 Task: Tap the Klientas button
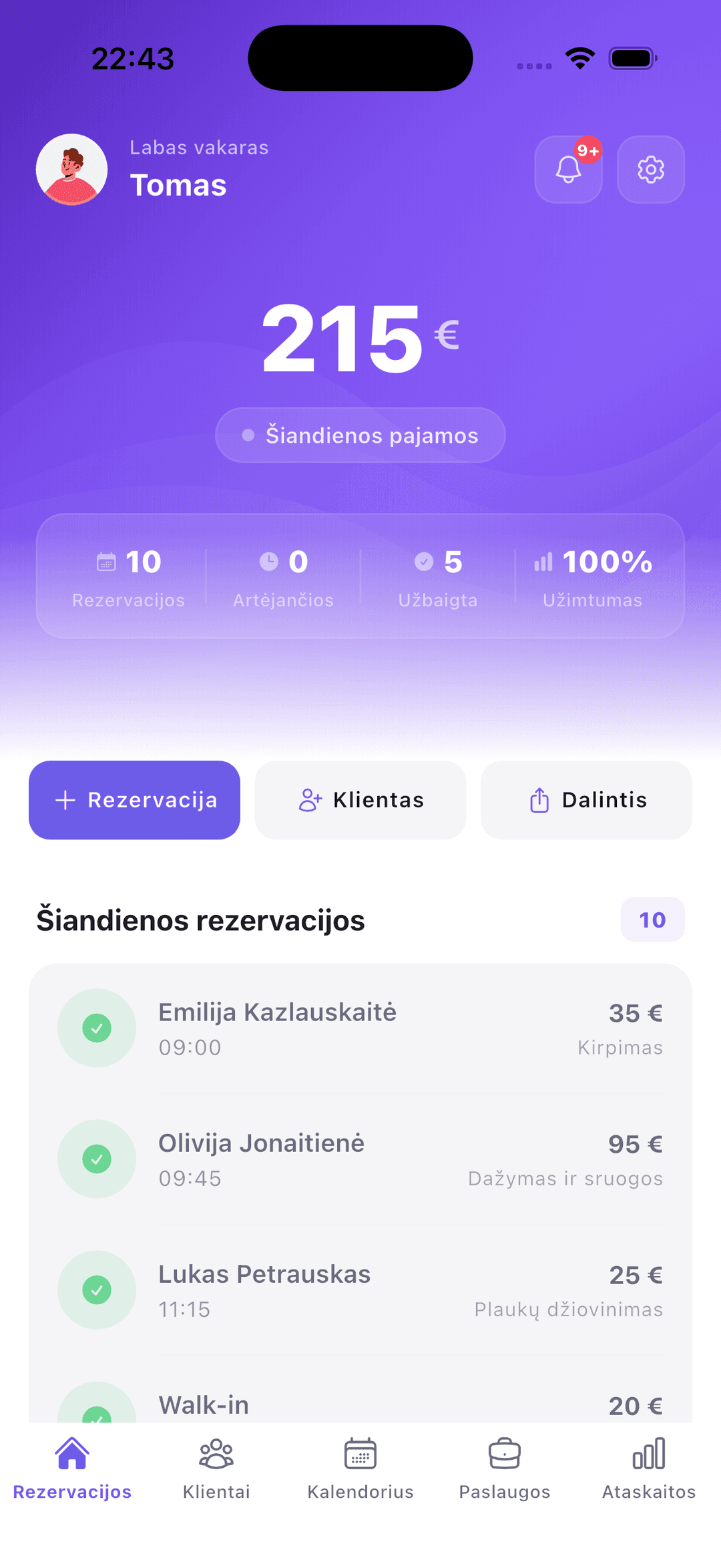coord(360,799)
